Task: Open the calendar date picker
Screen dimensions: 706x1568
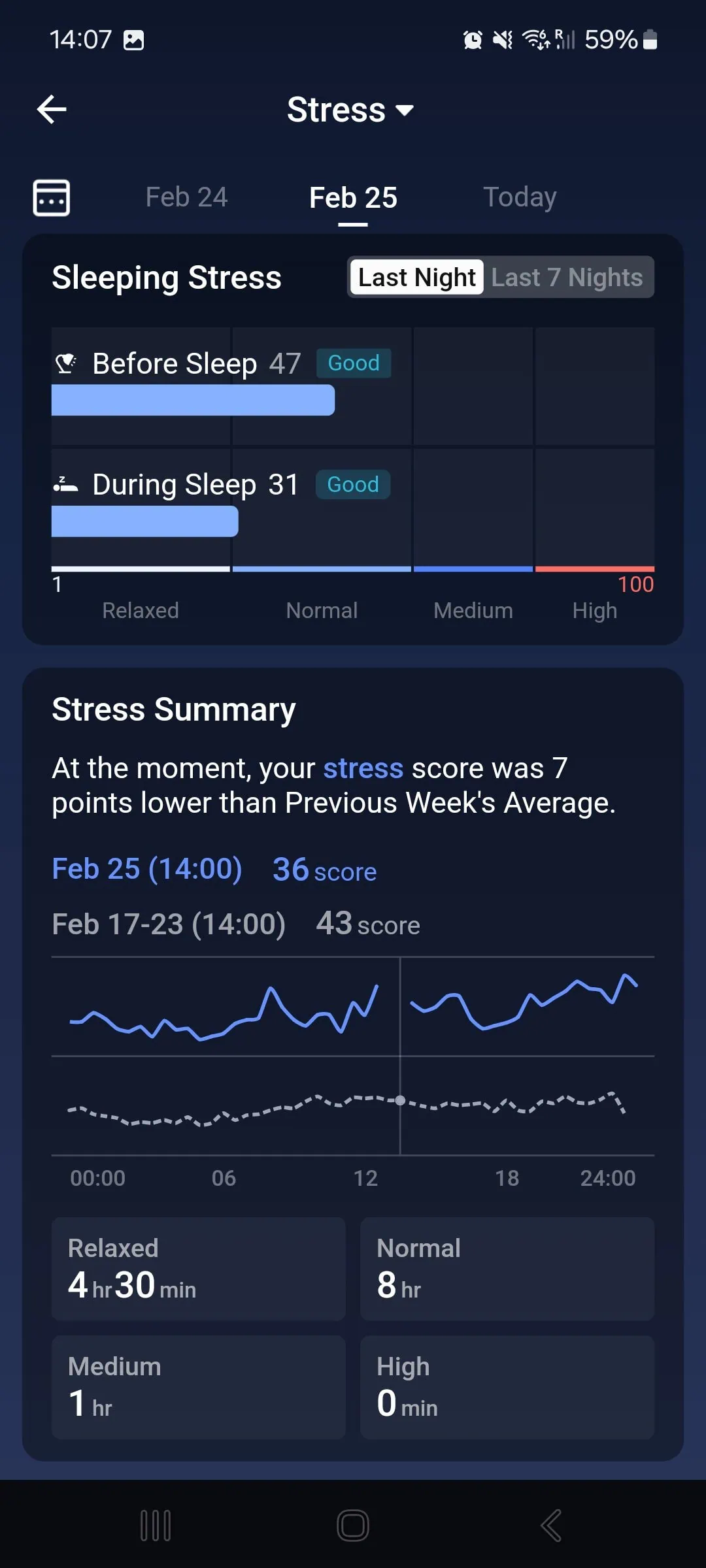Action: [52, 197]
